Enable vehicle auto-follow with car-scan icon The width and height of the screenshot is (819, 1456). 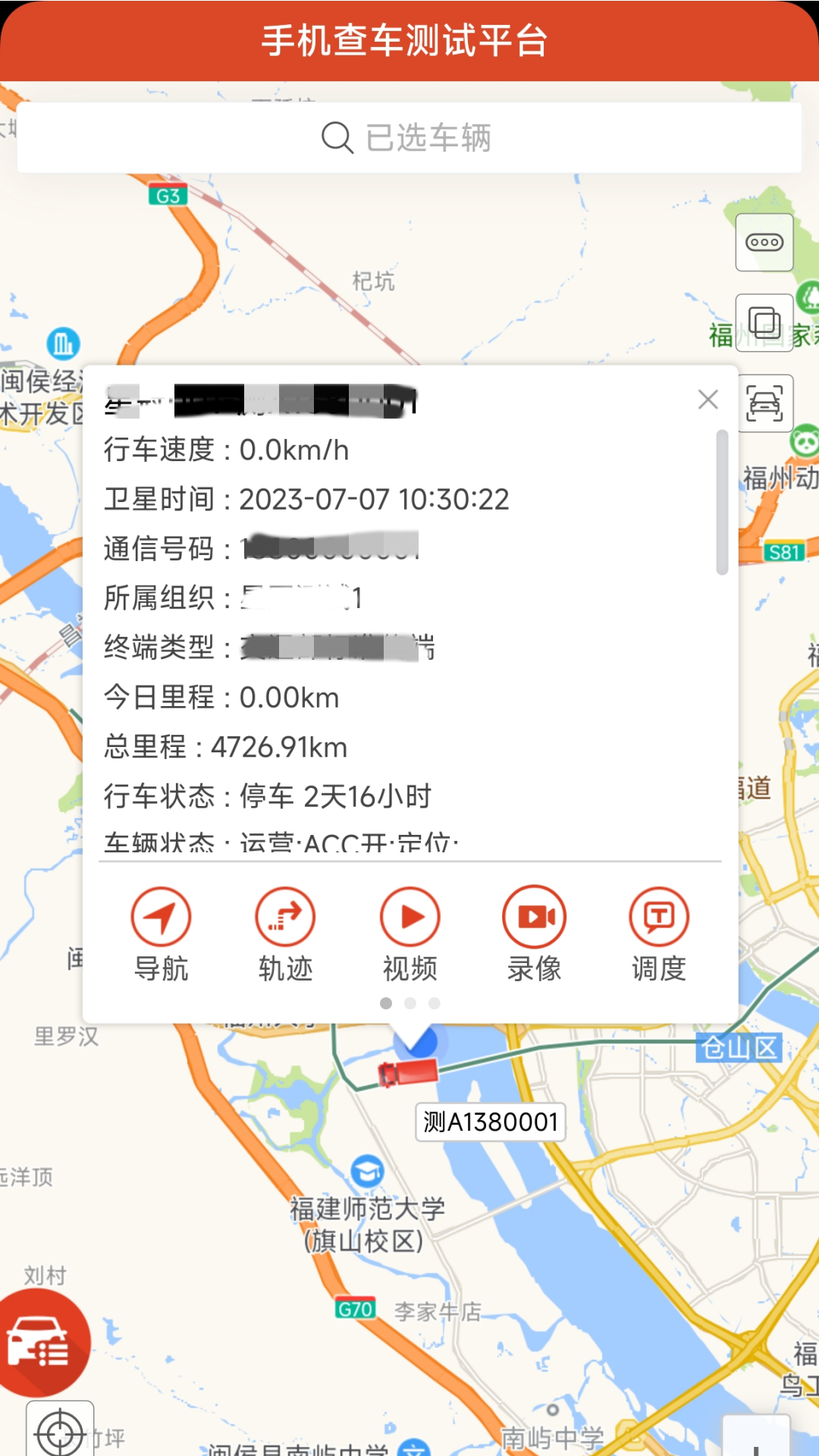tap(766, 404)
